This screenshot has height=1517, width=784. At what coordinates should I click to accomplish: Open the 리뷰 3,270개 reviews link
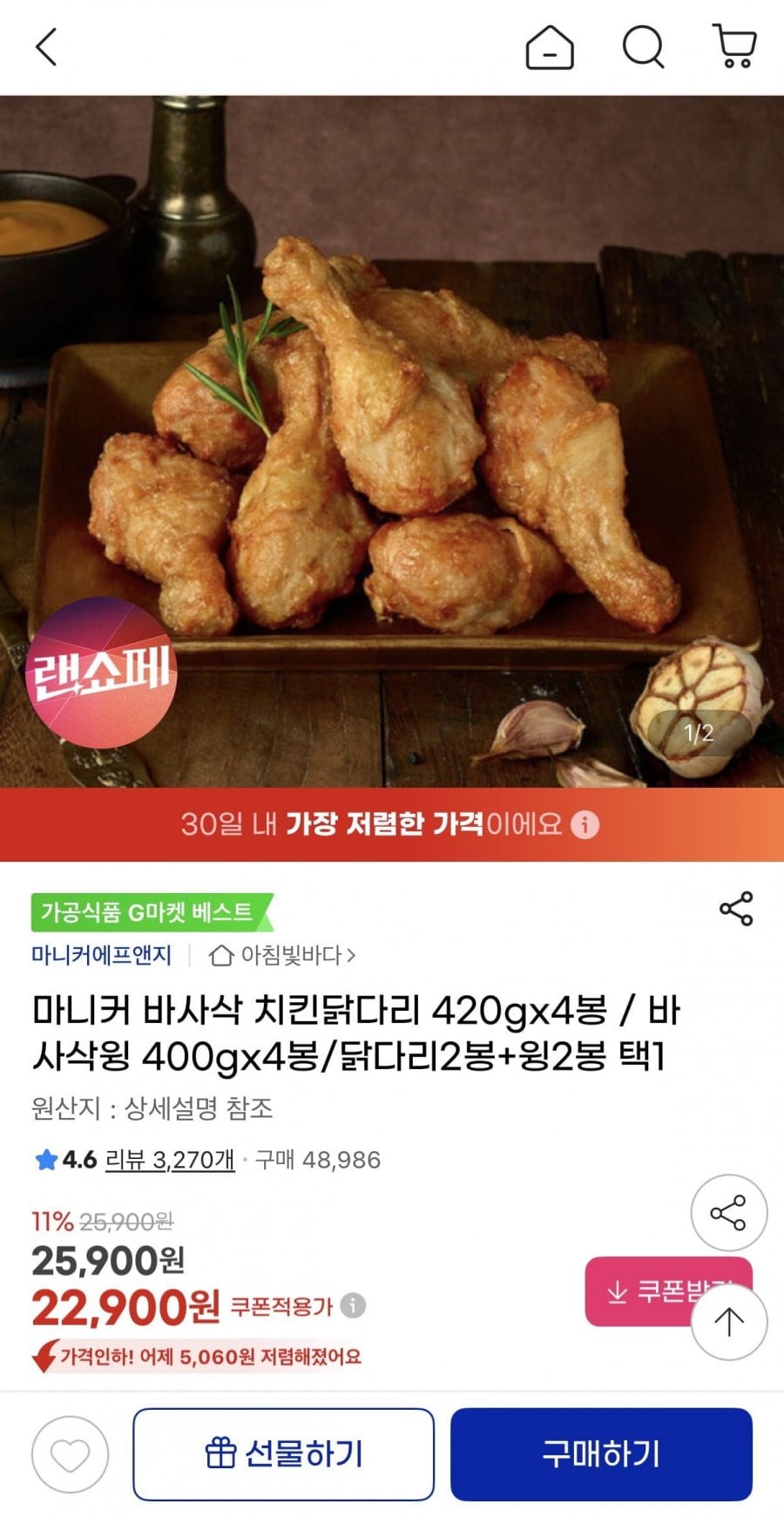point(170,1160)
